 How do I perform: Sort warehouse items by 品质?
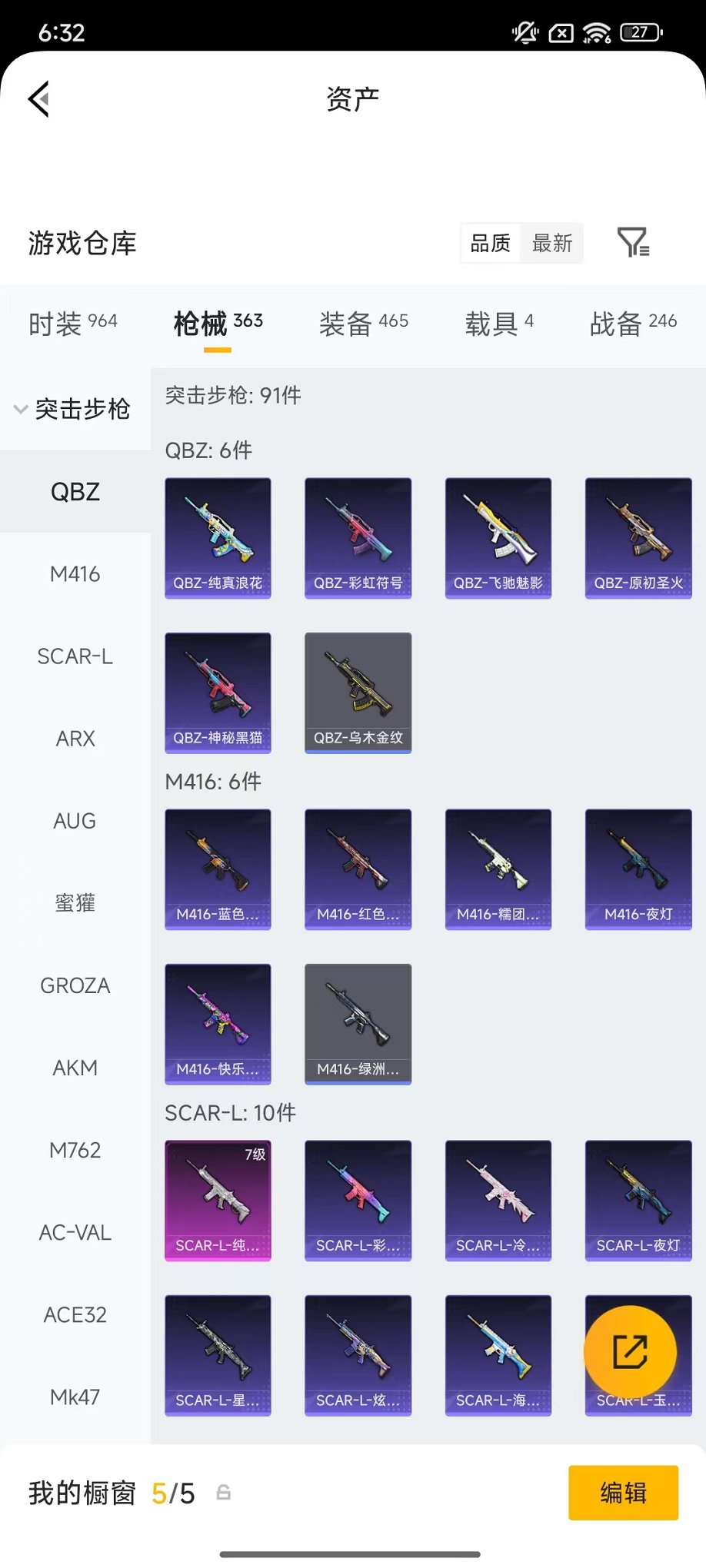(x=491, y=244)
